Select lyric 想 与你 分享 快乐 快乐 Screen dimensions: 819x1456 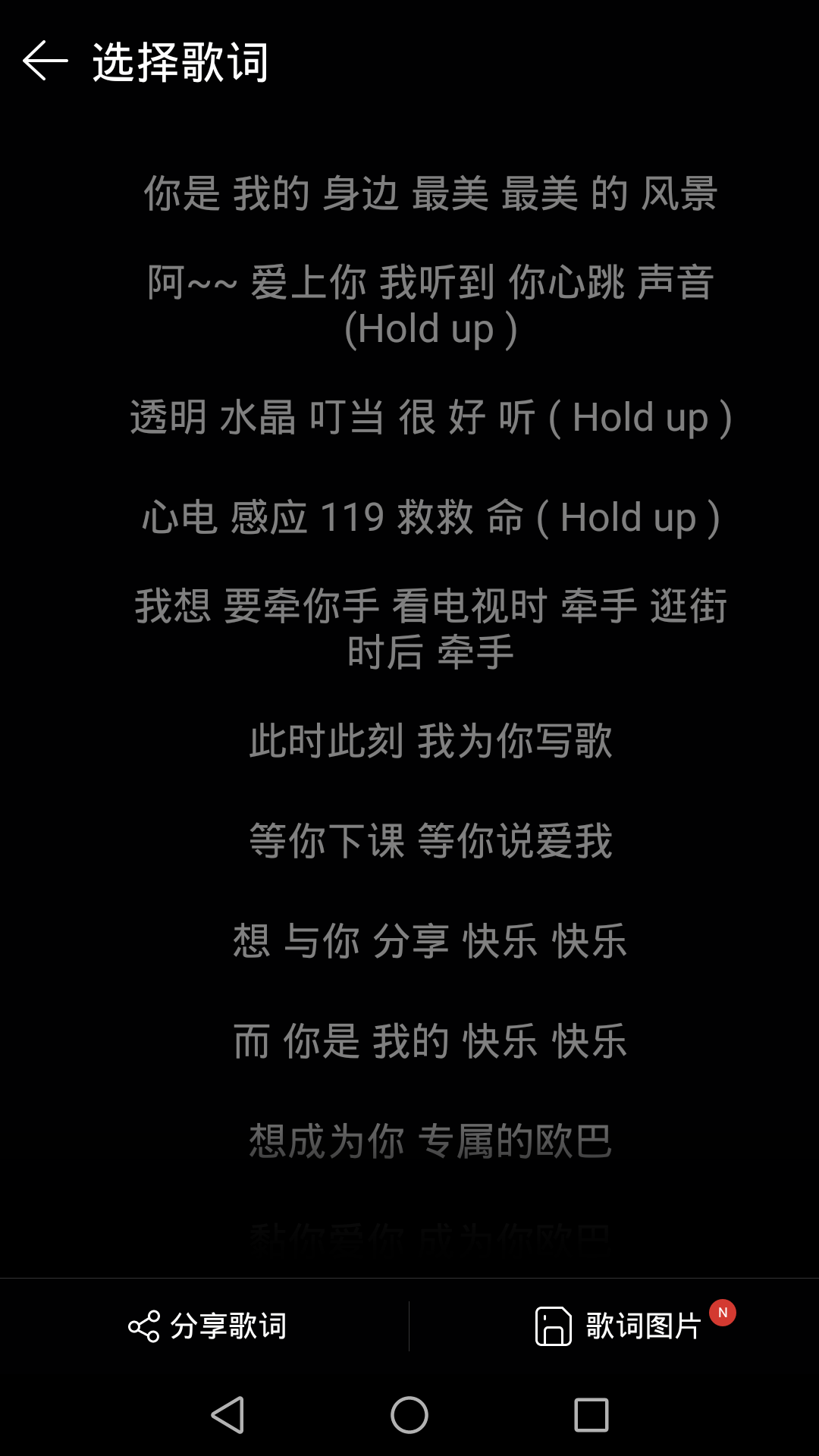pyautogui.click(x=431, y=941)
